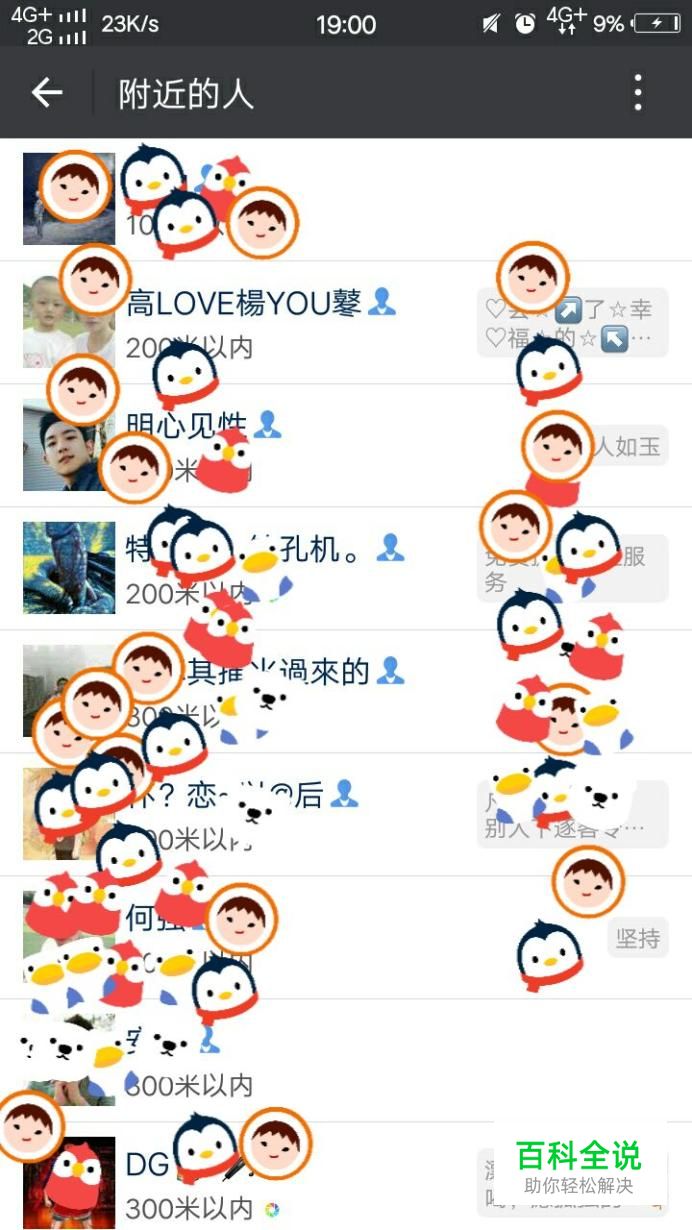The image size is (692, 1230).
Task: Open the user with status 坚持
Action: pyautogui.click(x=400, y=937)
